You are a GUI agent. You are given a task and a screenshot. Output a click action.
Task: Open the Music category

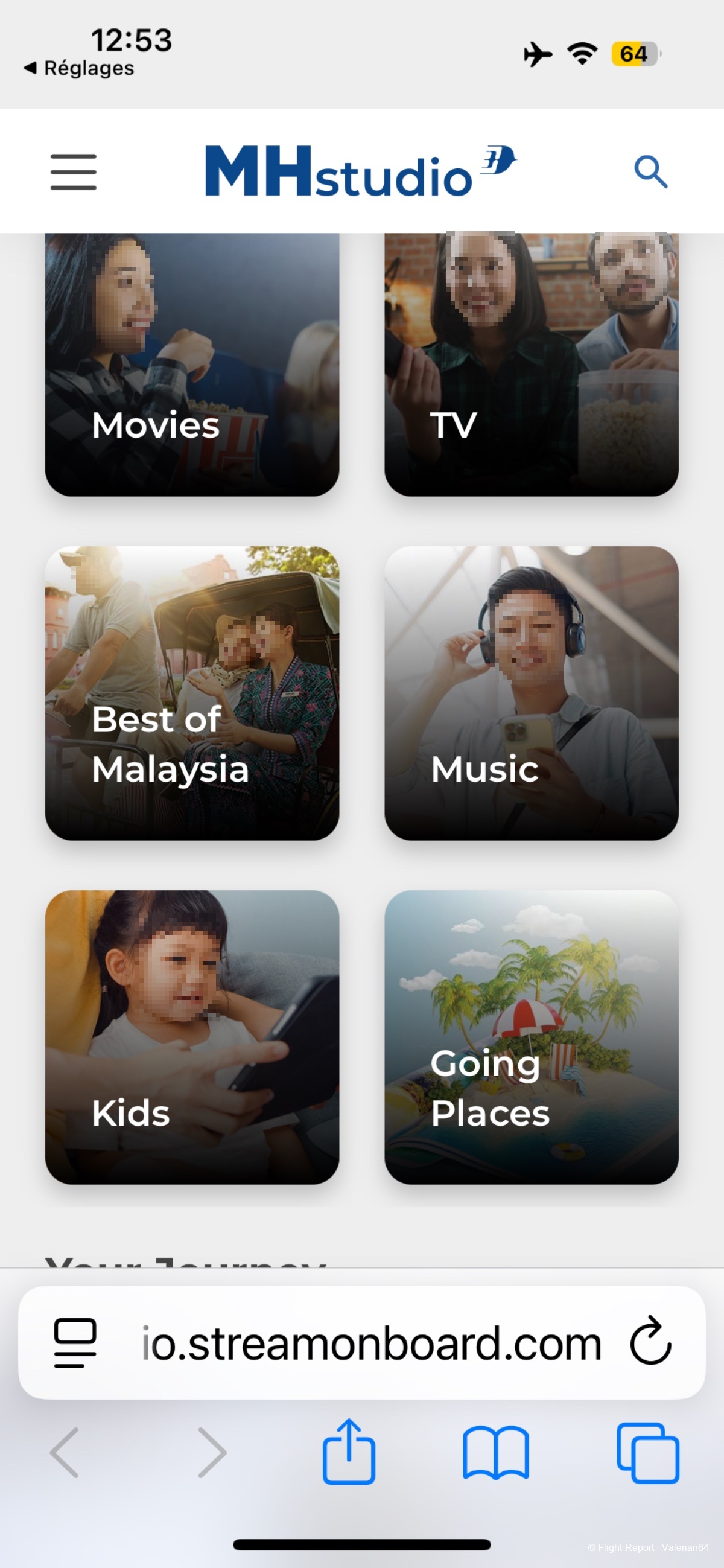[x=531, y=693]
